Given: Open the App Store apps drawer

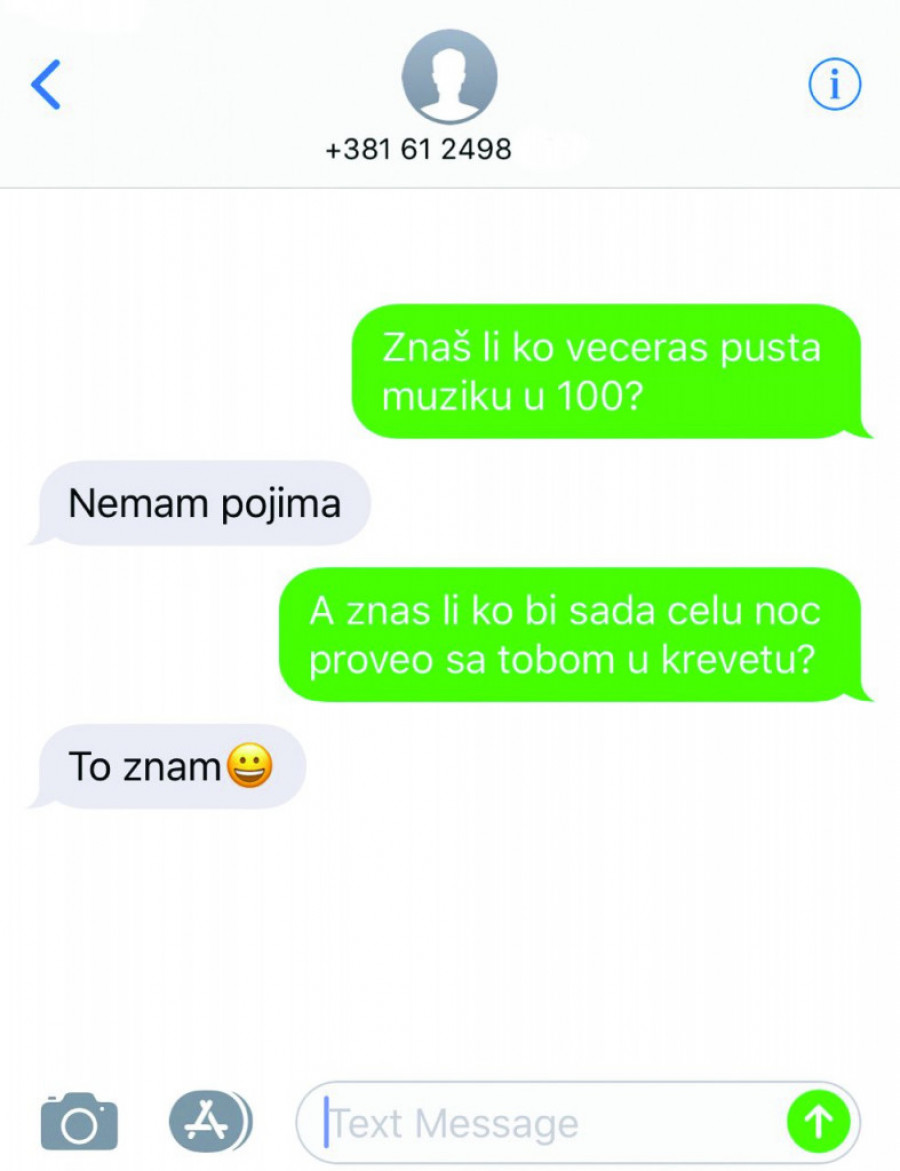Looking at the screenshot, I should click(x=209, y=1120).
